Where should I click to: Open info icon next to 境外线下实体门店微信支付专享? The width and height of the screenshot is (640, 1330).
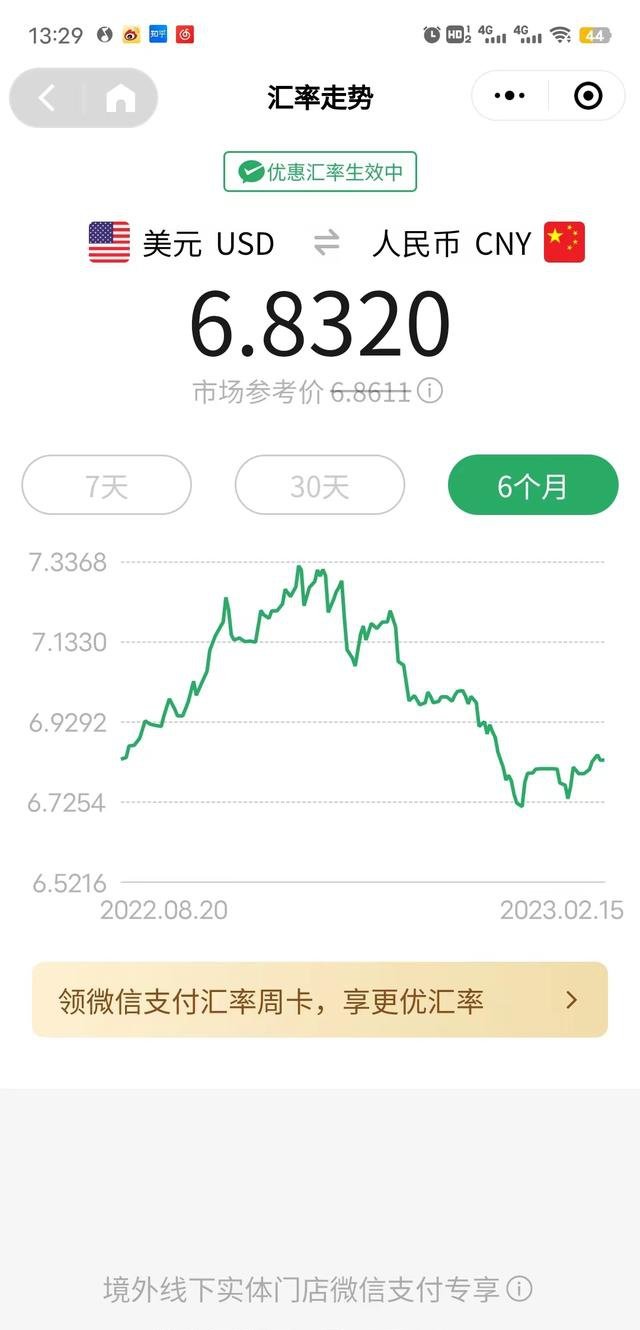(x=519, y=1288)
